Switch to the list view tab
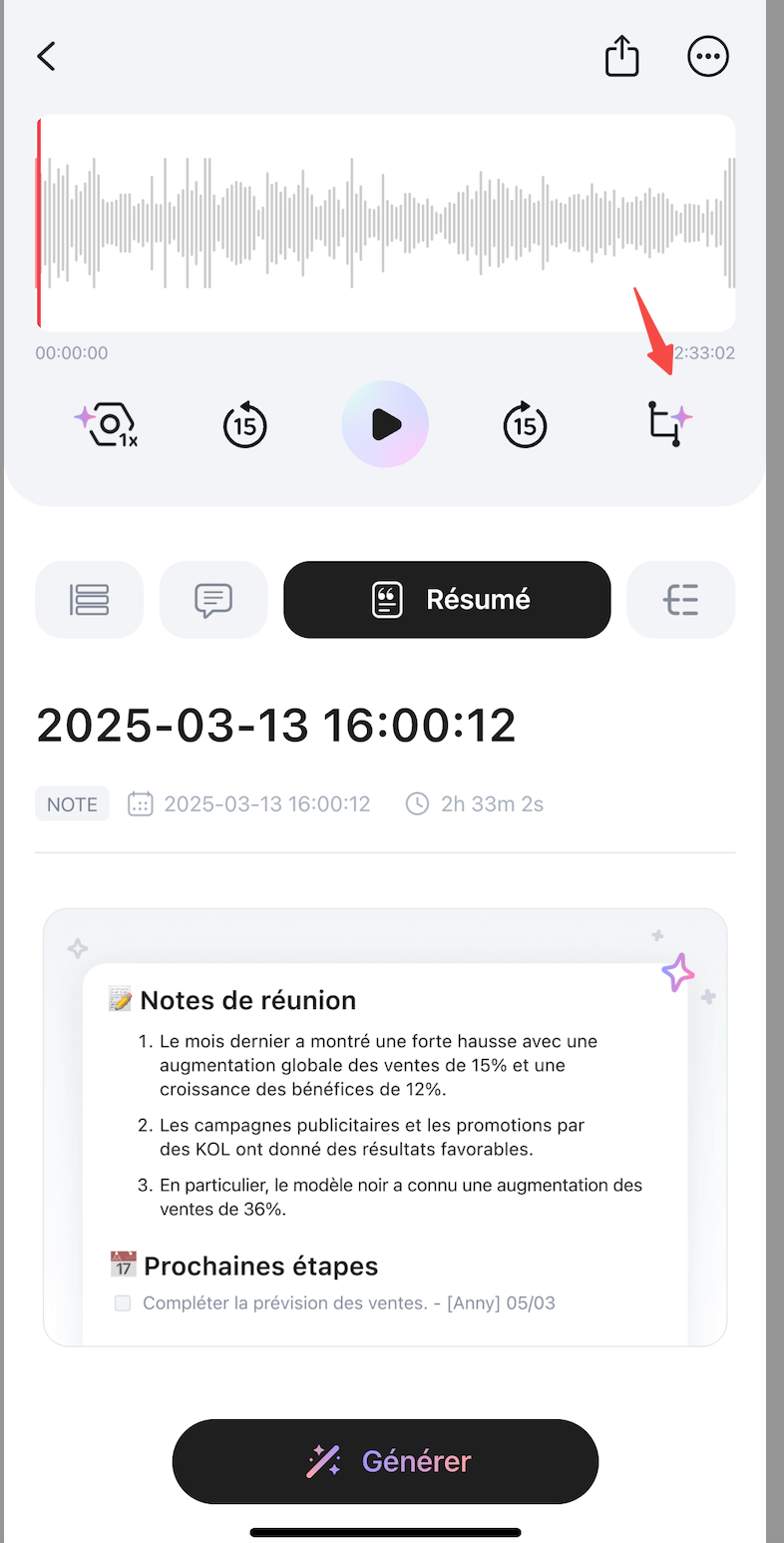 pos(90,600)
